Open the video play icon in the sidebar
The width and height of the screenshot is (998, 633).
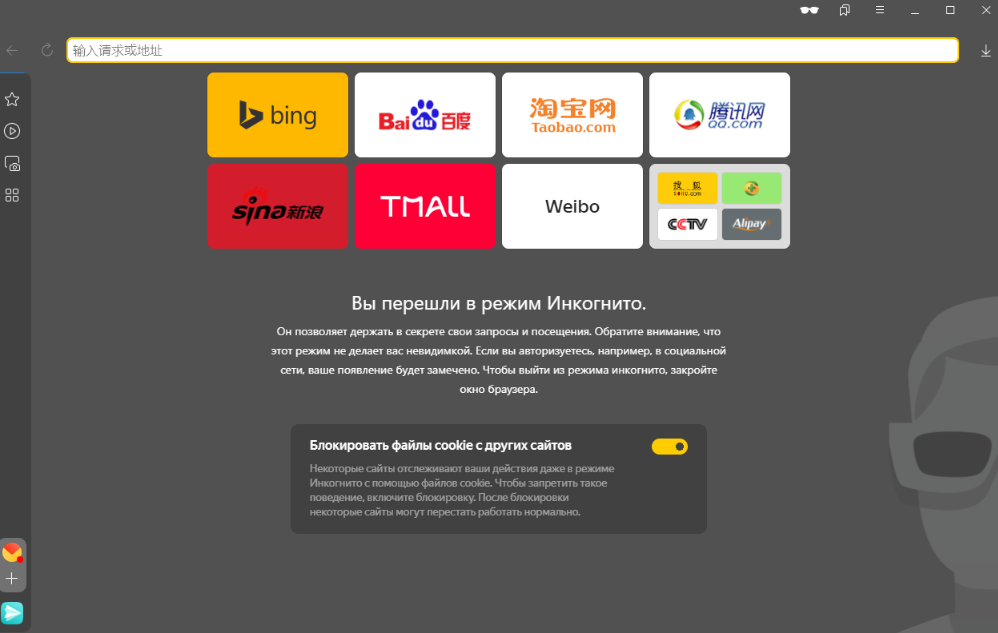coord(12,131)
